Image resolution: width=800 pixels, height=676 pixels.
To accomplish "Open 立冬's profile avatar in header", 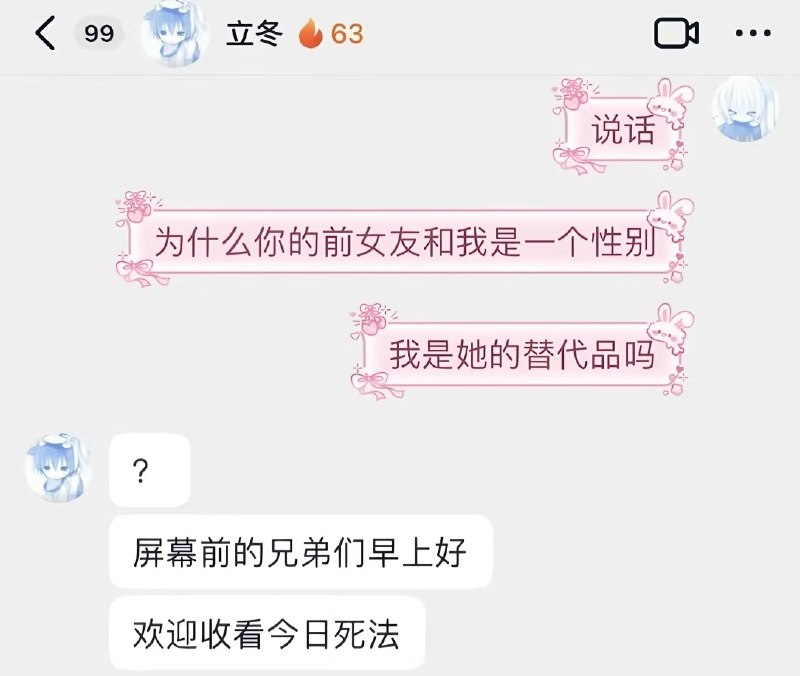I will pos(178,34).
